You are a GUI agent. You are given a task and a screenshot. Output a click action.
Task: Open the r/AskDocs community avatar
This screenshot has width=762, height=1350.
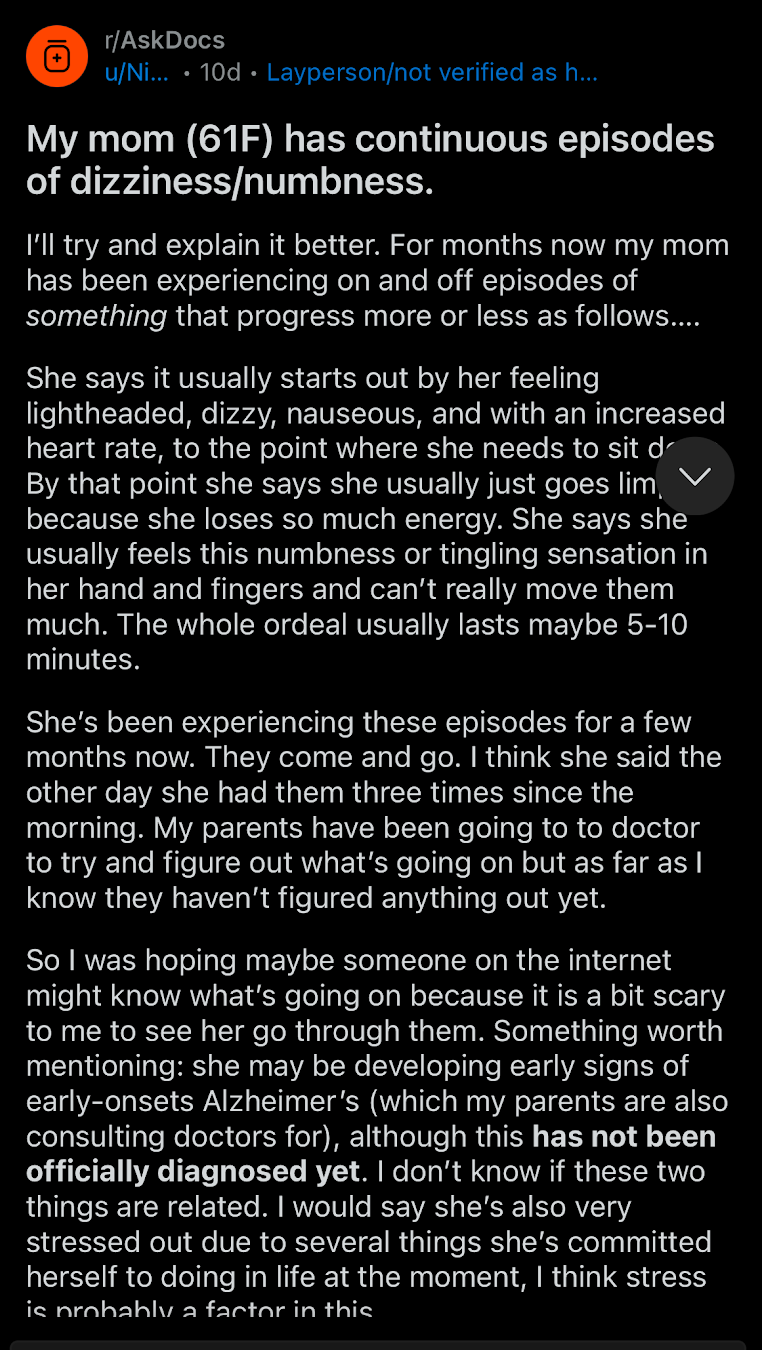[x=57, y=56]
